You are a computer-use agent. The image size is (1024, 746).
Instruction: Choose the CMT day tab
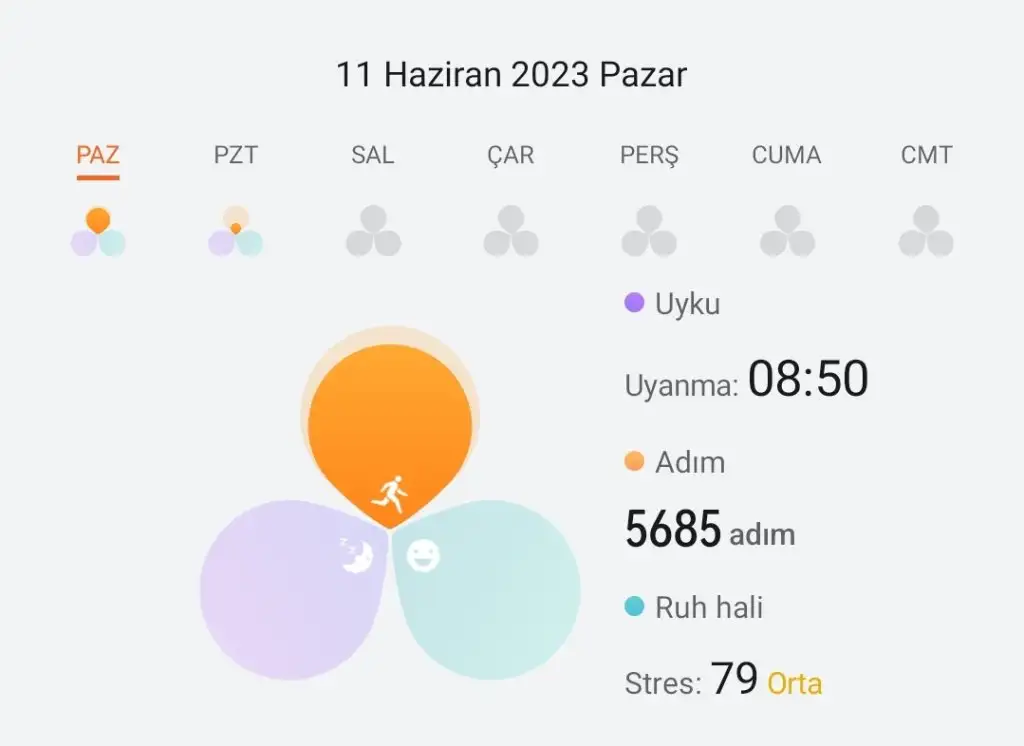[926, 156]
